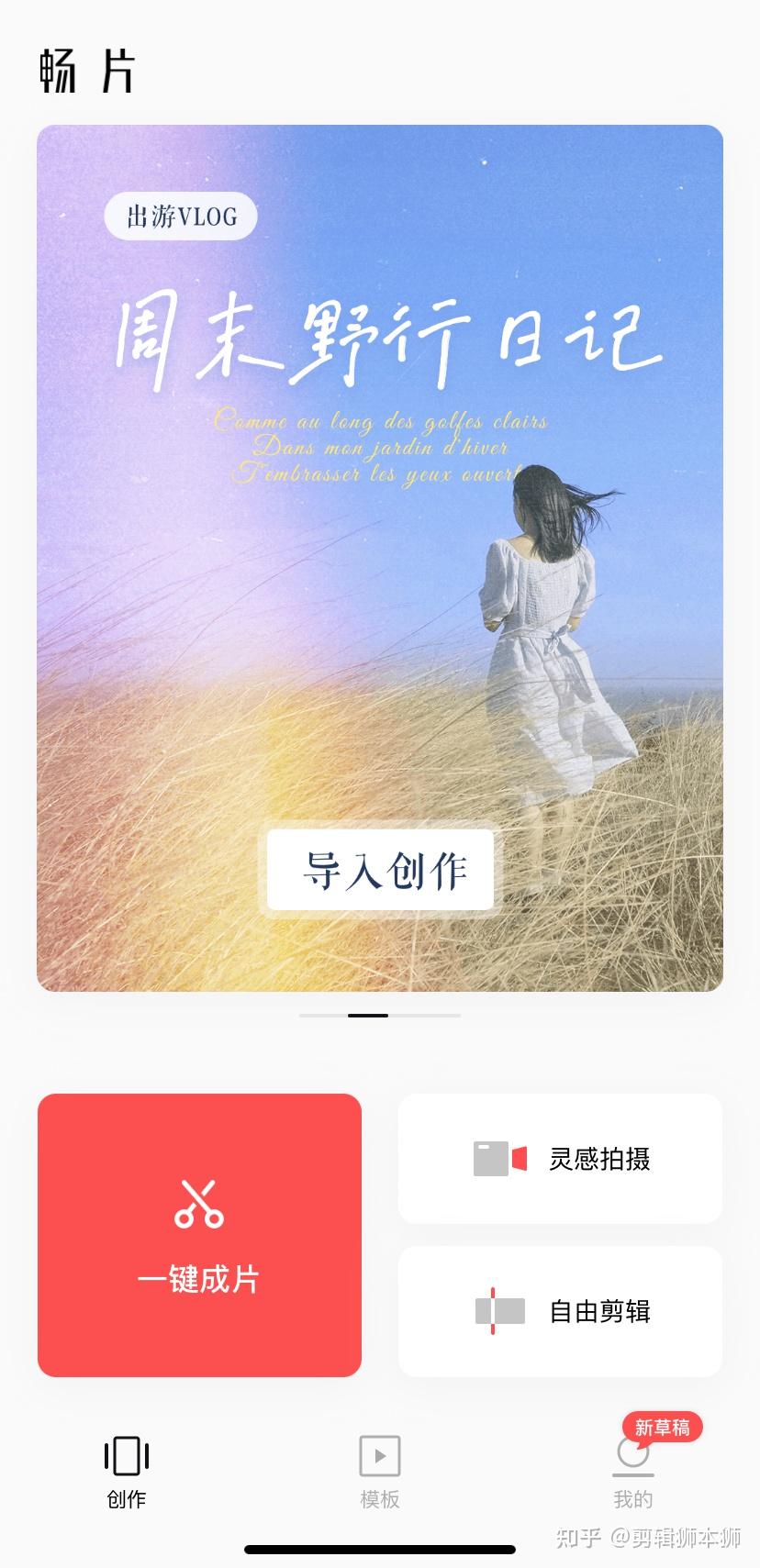
Task: Start 一键成片 auto video creation
Action: point(199,1235)
